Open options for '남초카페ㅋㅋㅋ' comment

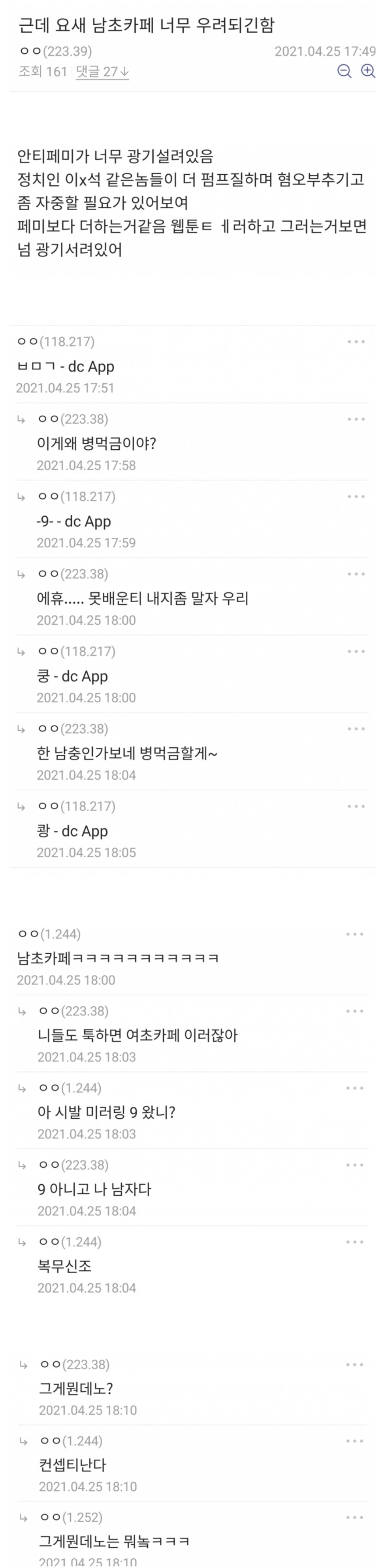pos(355,934)
